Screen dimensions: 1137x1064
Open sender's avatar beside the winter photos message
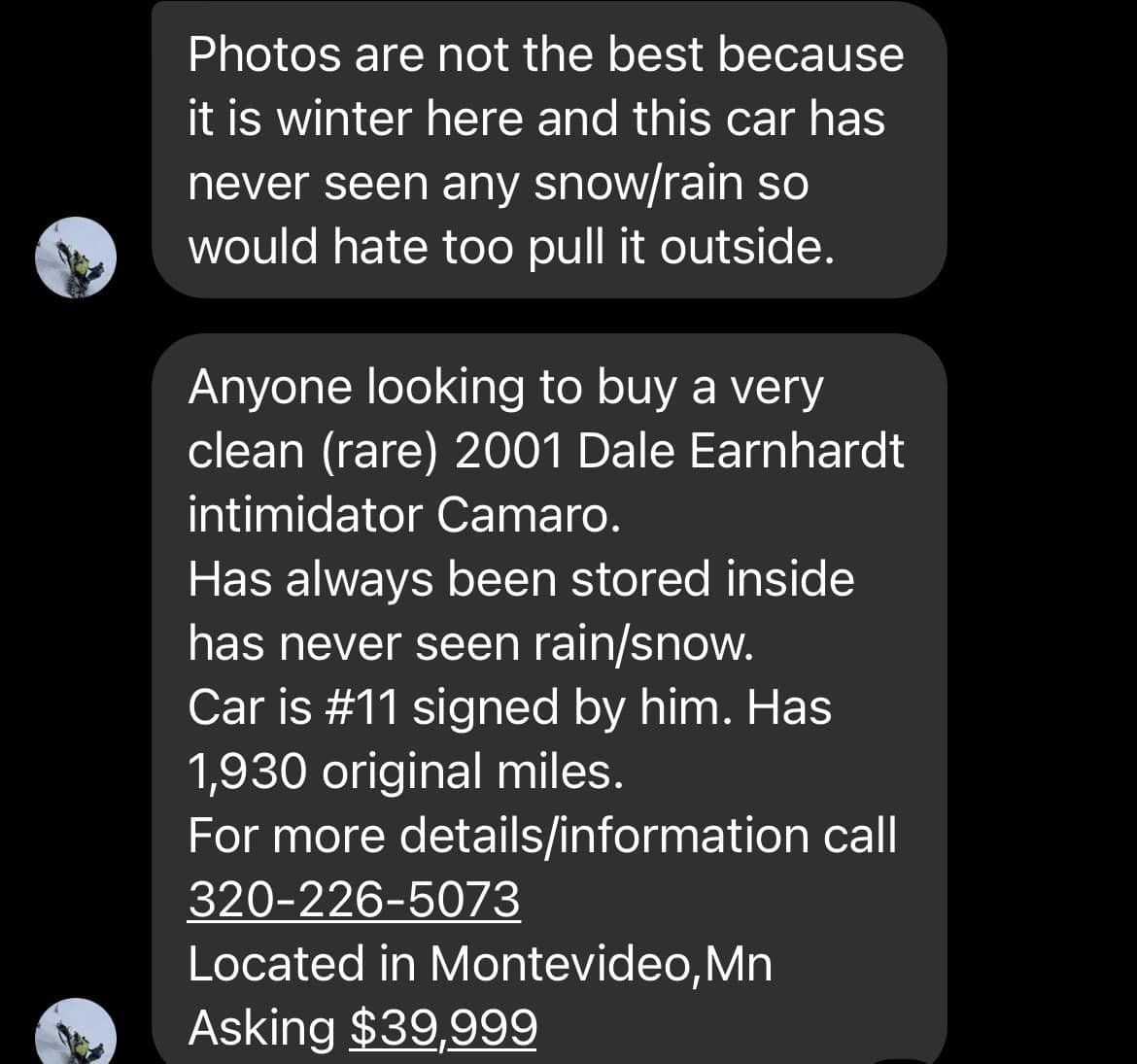point(76,257)
